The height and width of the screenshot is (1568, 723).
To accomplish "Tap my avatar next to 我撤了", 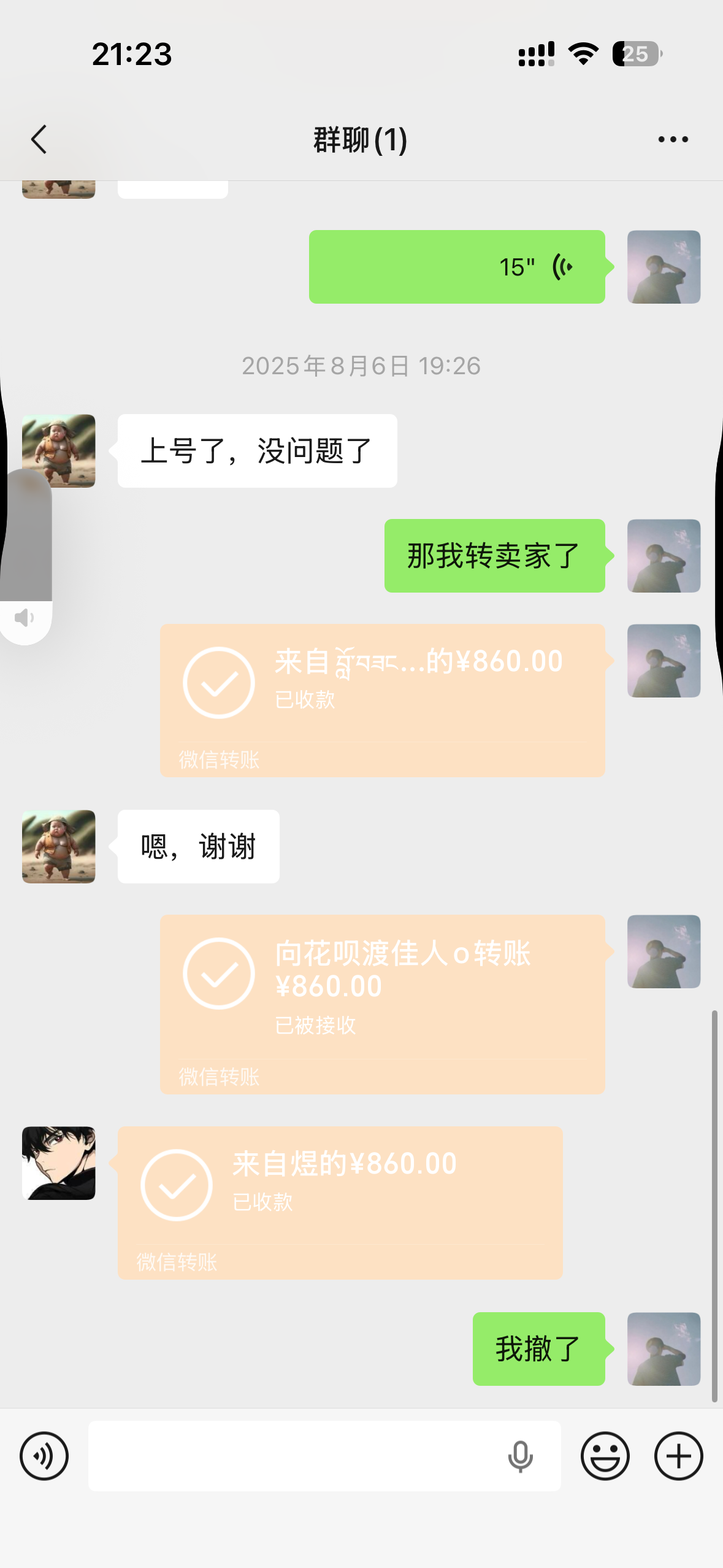I will pyautogui.click(x=664, y=1348).
